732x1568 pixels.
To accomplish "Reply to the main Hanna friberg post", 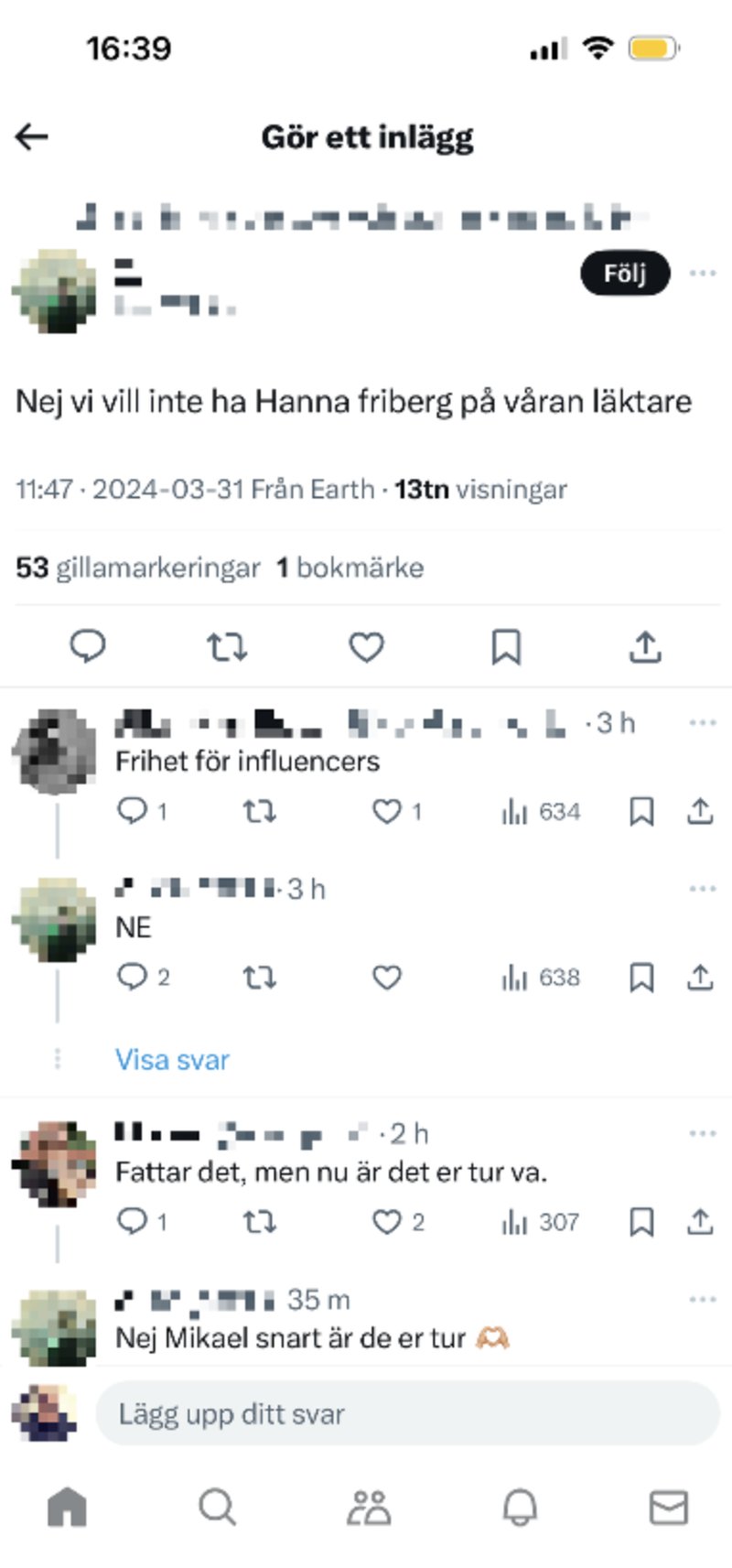I will click(x=88, y=646).
